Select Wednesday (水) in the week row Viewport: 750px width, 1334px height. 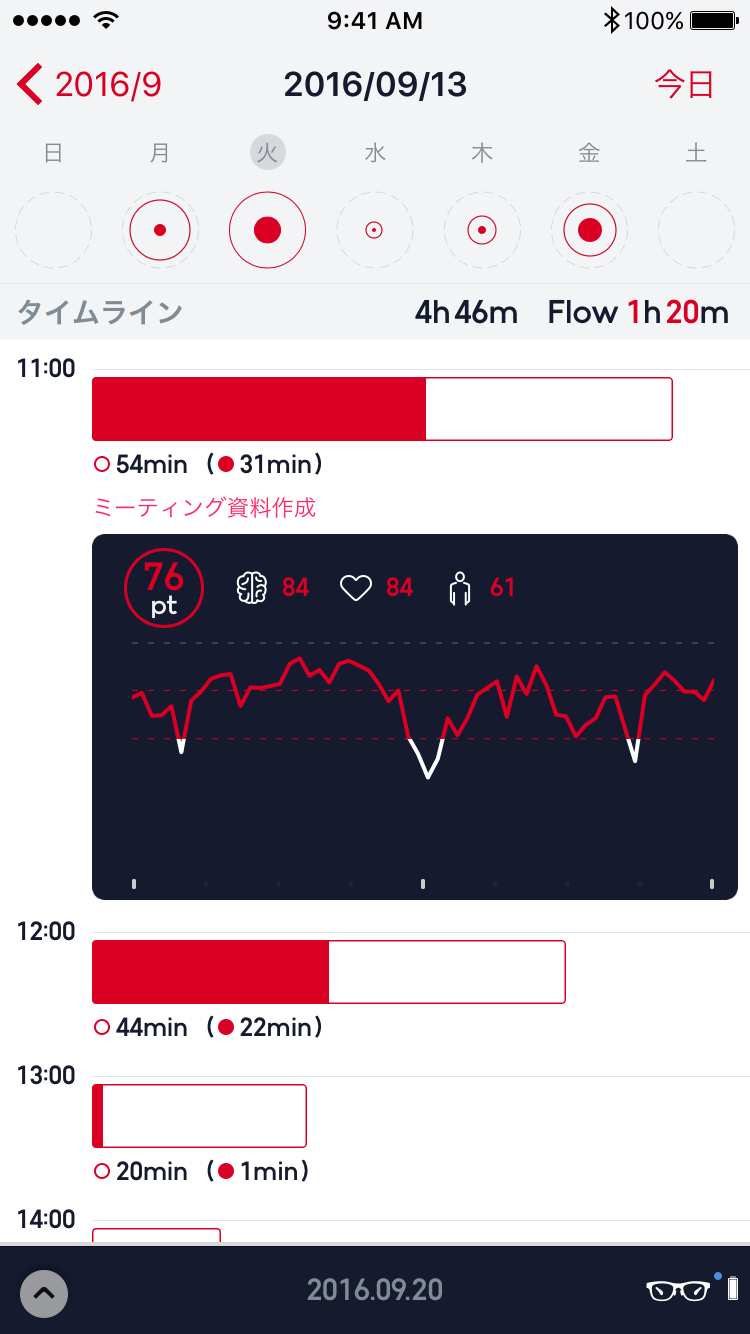[x=375, y=230]
